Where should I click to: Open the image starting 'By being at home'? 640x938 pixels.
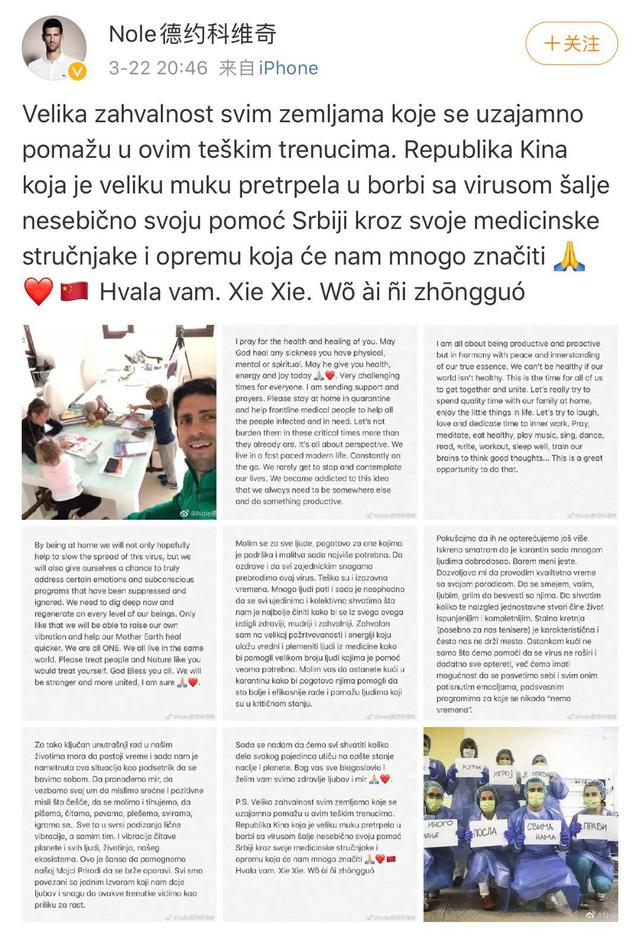pos(119,622)
